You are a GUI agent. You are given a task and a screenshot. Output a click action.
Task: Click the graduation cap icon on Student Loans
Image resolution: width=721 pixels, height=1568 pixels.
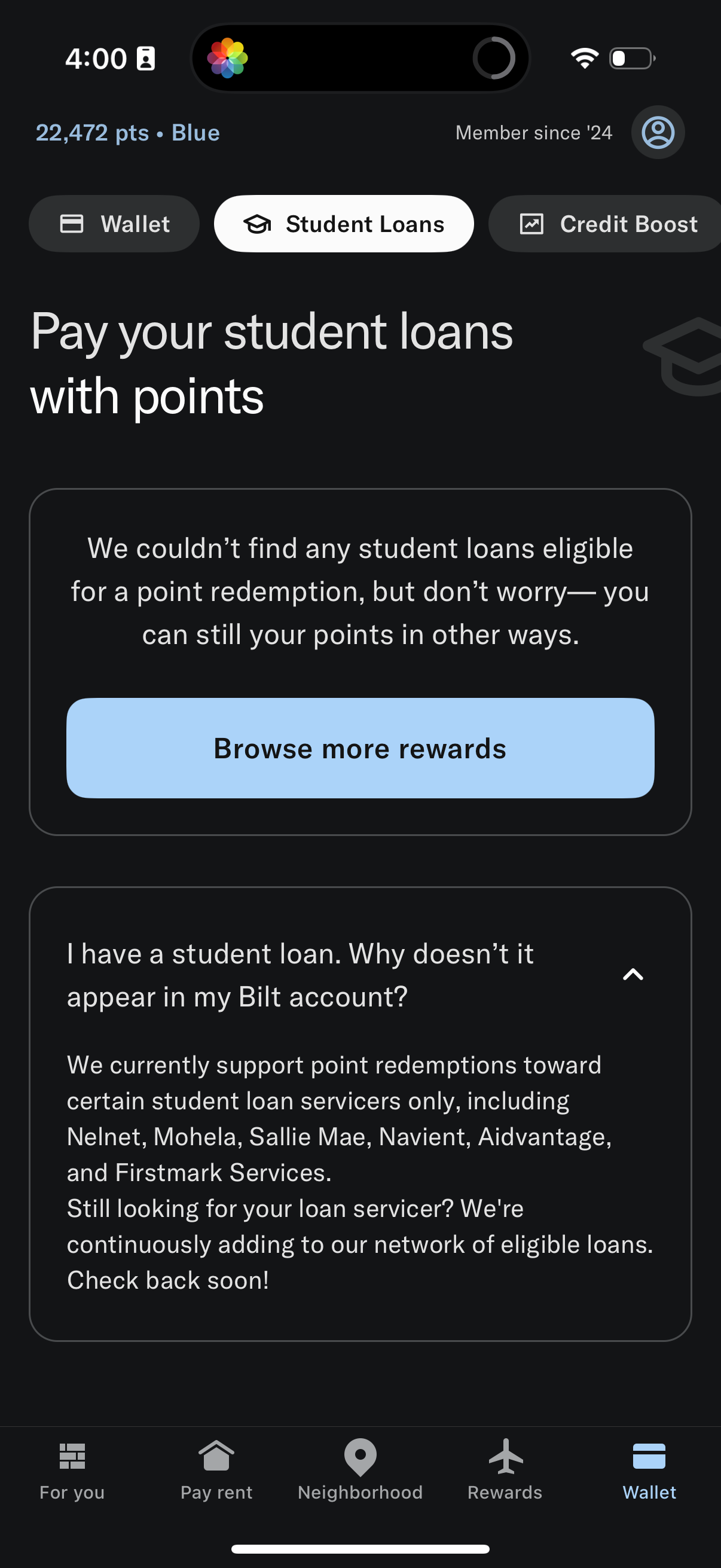click(x=260, y=224)
